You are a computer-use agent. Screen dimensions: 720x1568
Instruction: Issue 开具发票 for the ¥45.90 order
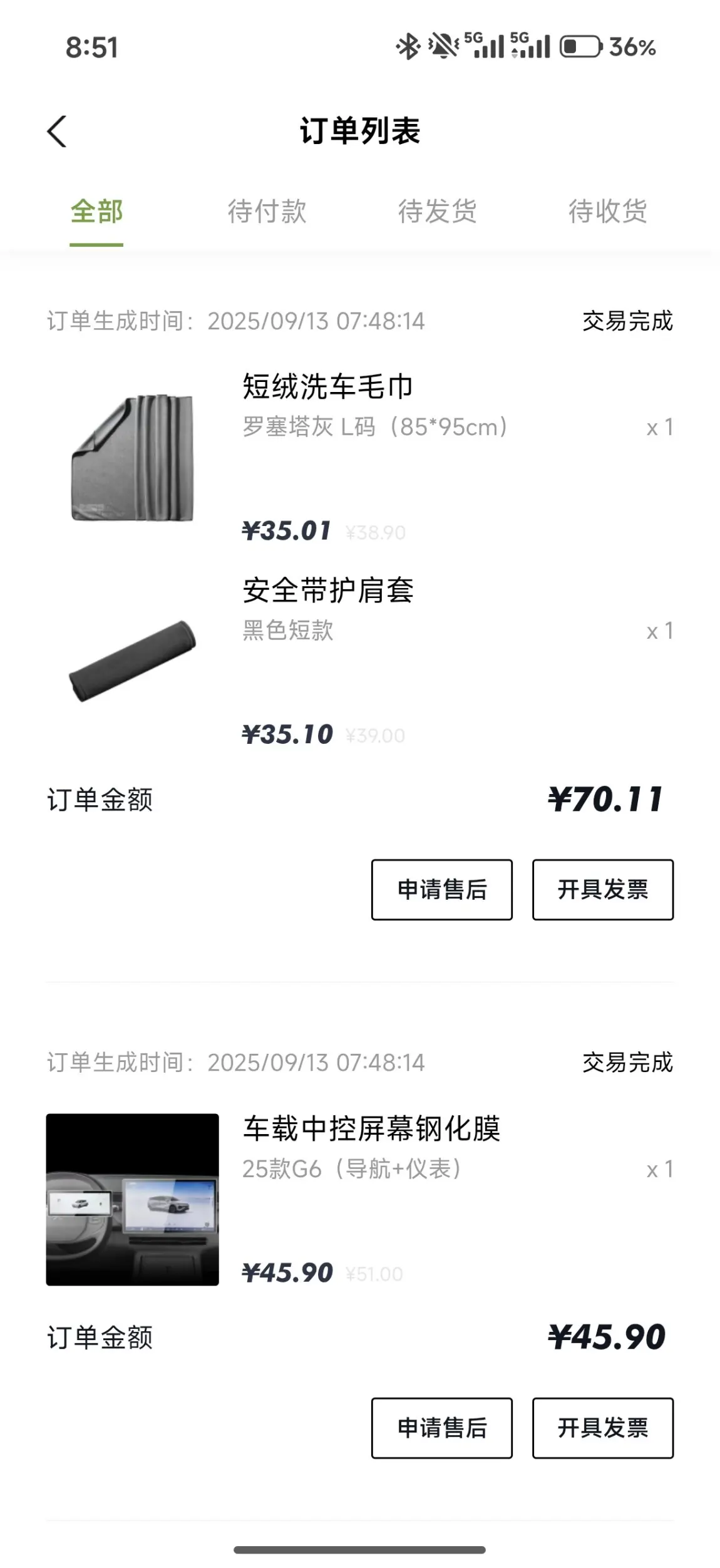(x=603, y=1428)
